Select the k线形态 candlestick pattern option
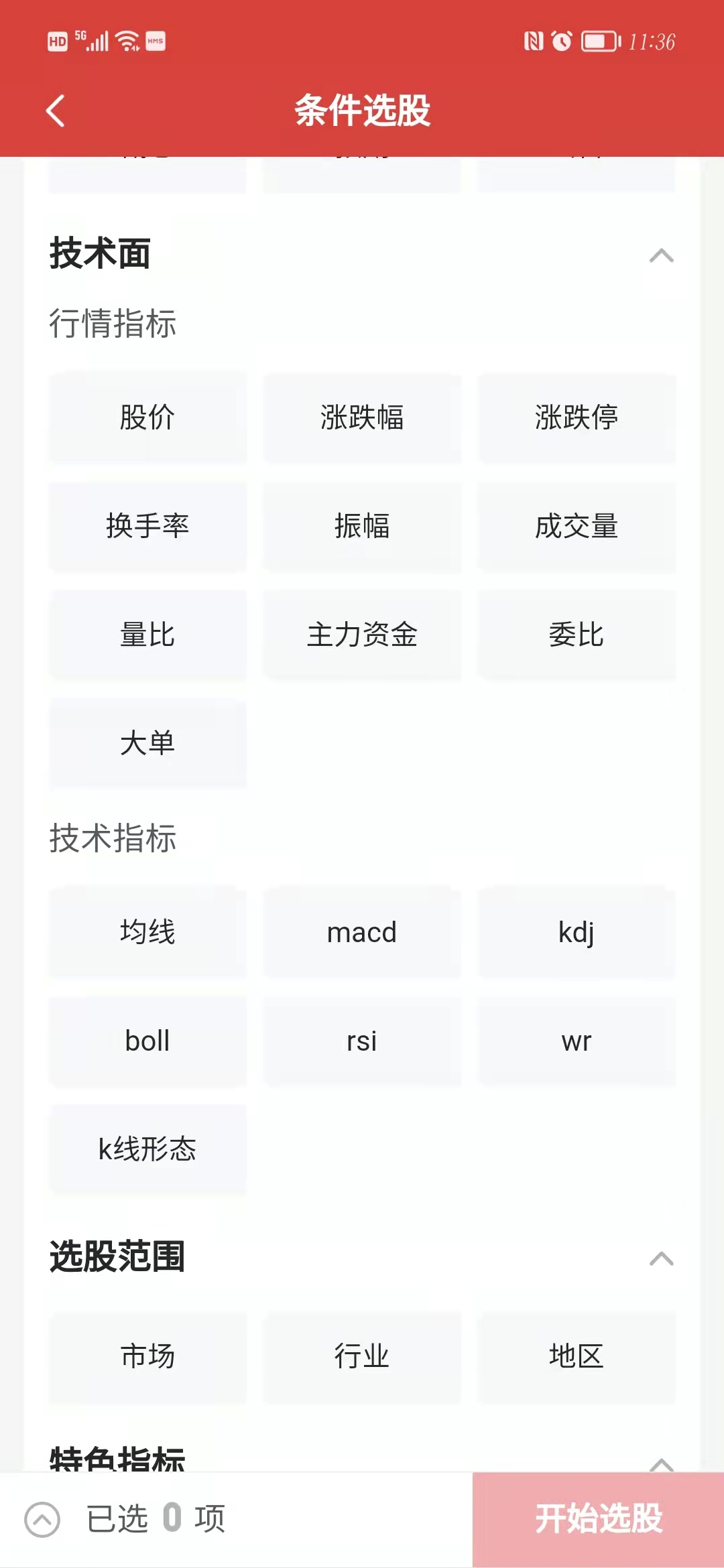724x1568 pixels. point(147,1150)
